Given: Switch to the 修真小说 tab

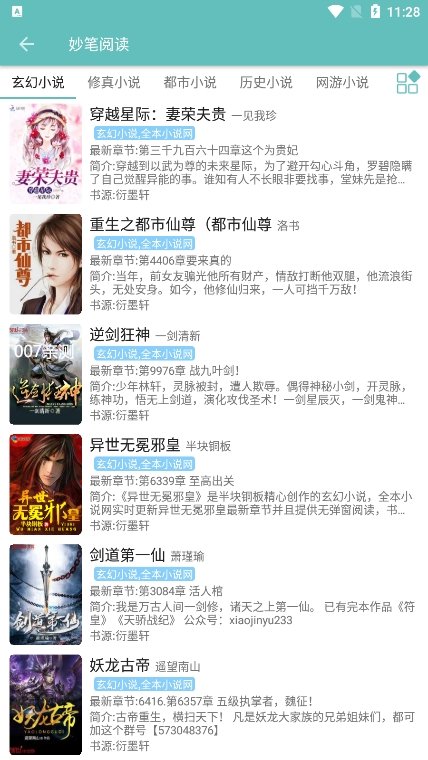Looking at the screenshot, I should coord(114,82).
